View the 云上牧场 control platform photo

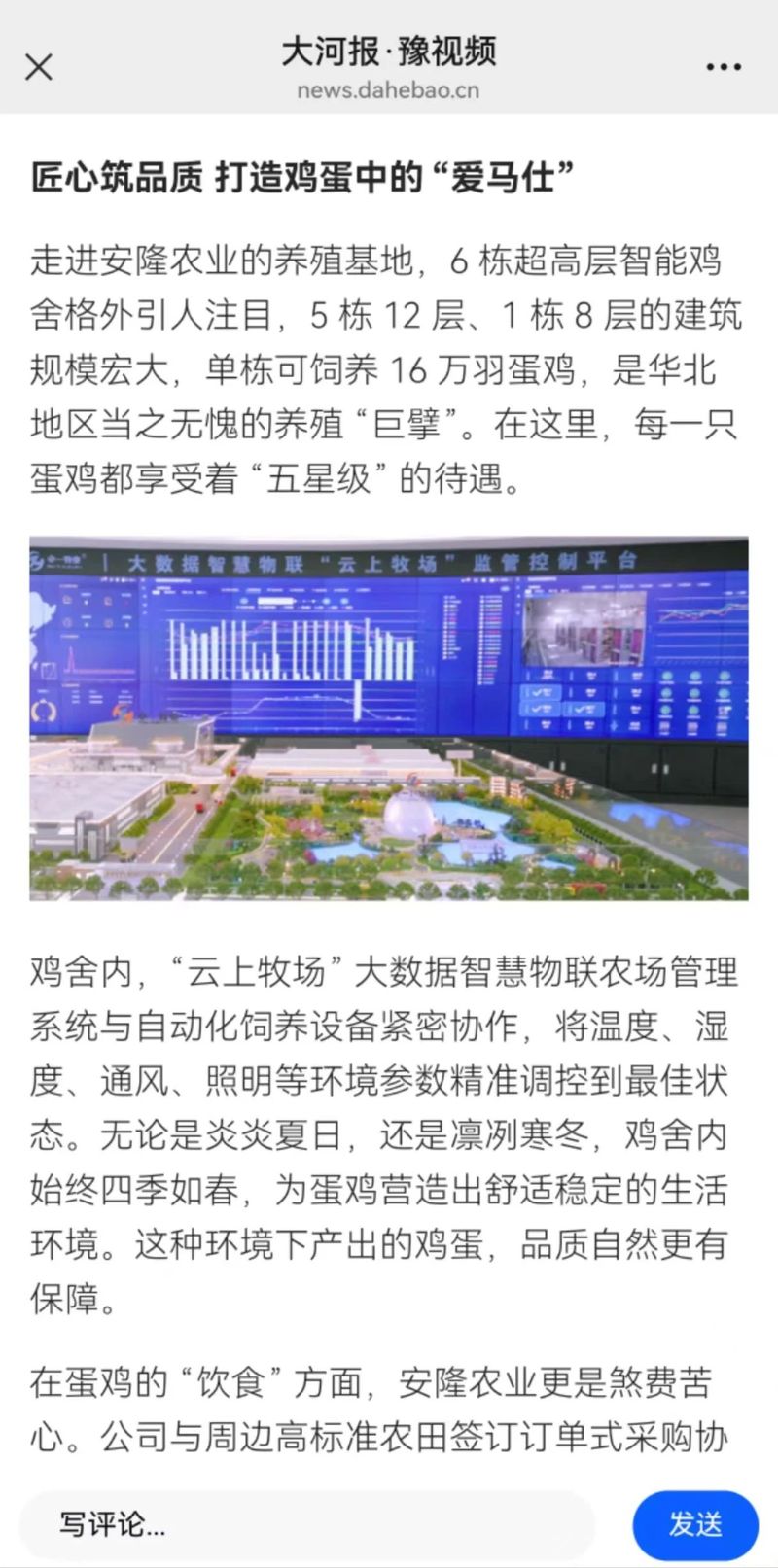pyautogui.click(x=388, y=717)
